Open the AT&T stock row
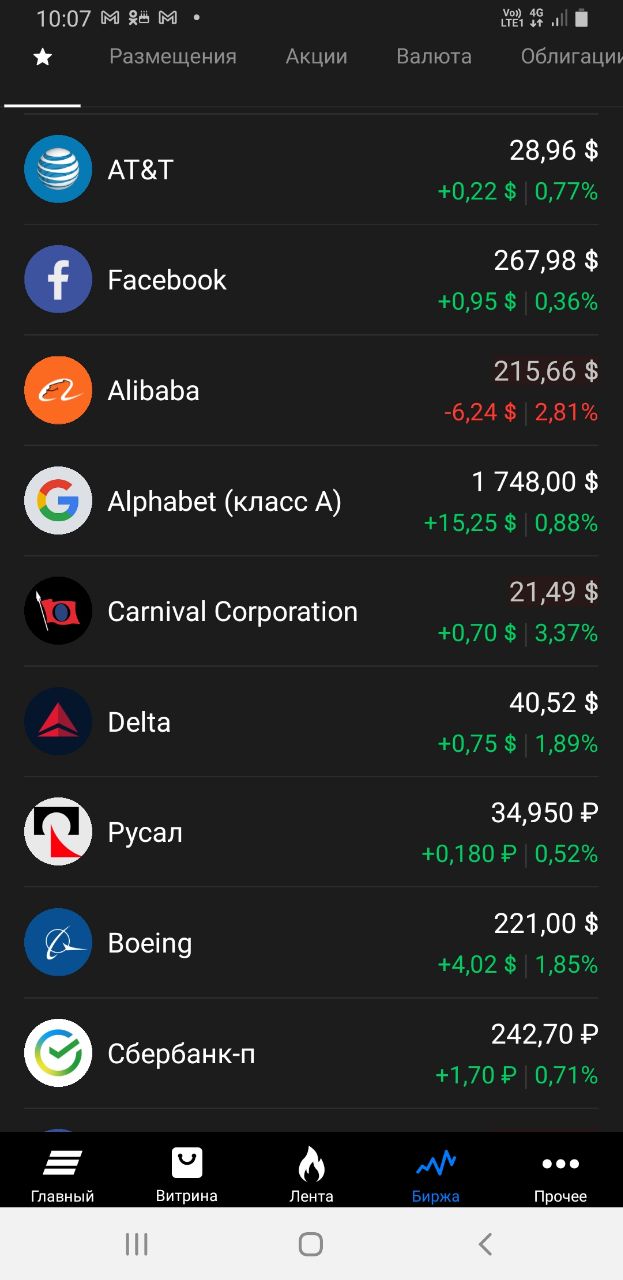Screen dimensions: 623x1280 tap(311, 169)
